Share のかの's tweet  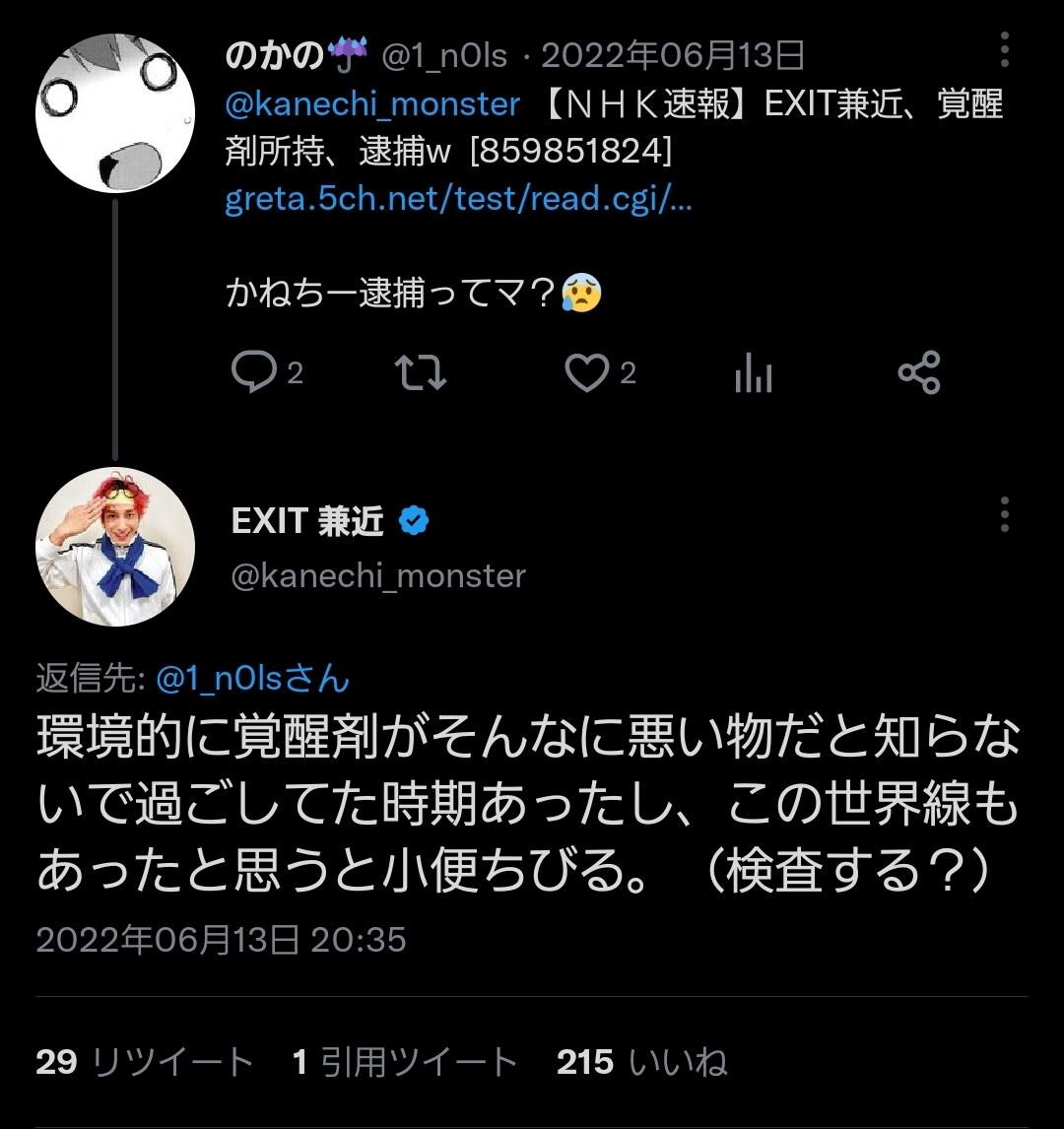click(919, 373)
